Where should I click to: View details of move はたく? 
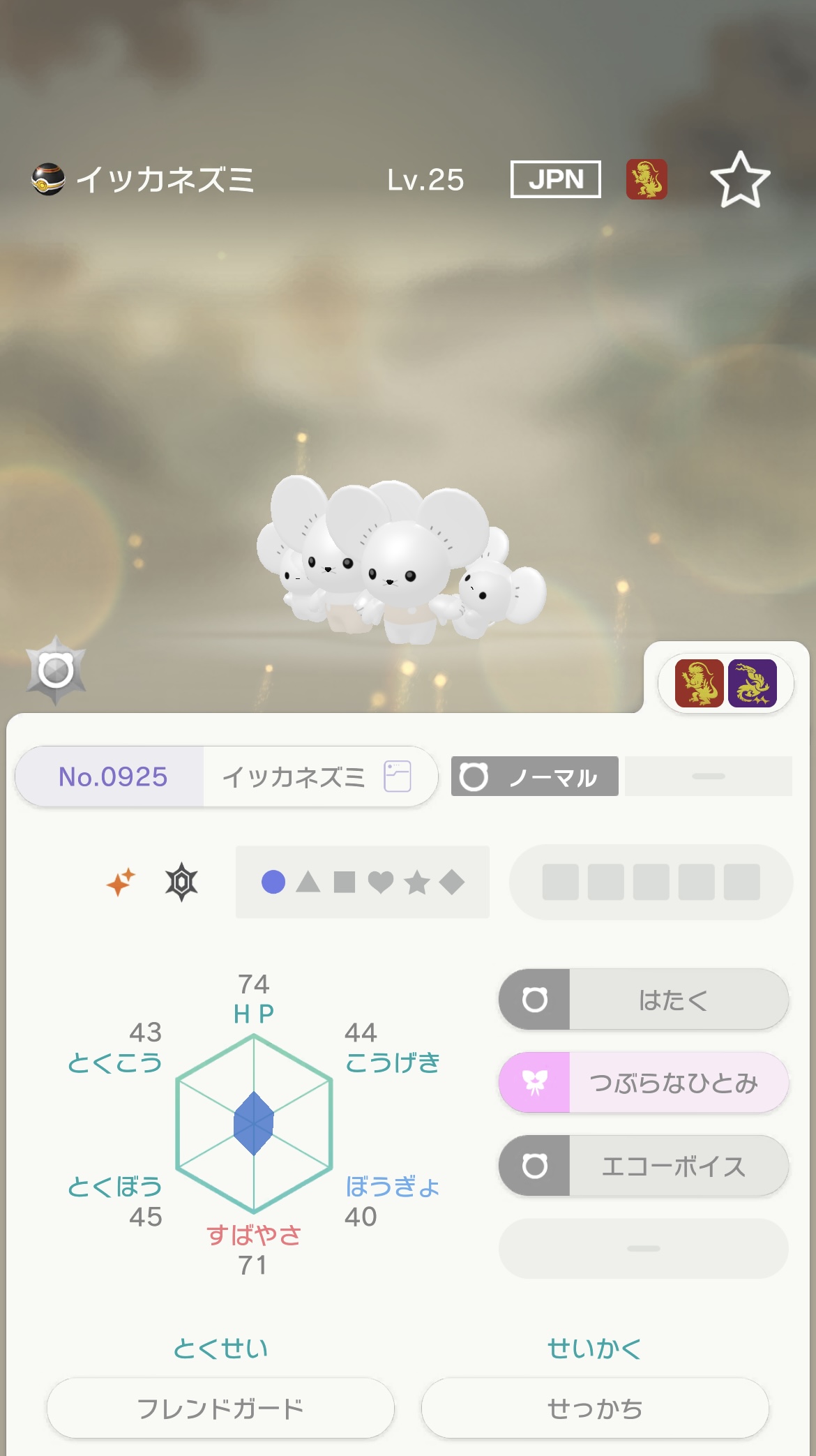pos(644,1000)
